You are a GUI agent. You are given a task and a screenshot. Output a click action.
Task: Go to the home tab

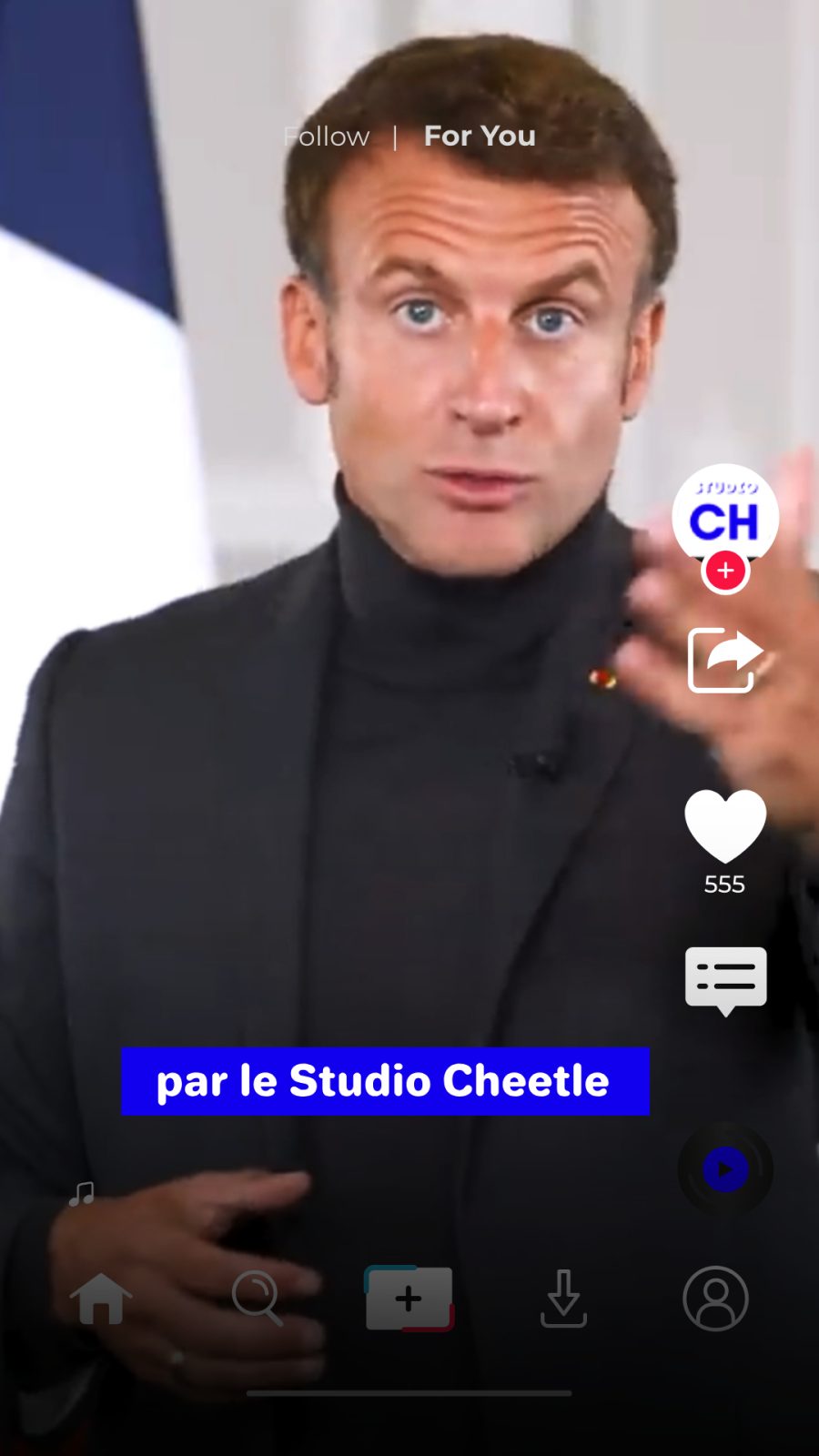click(101, 1299)
